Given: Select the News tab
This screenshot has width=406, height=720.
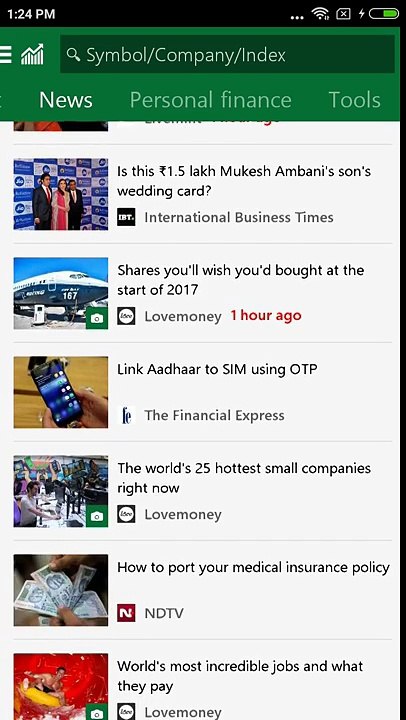Looking at the screenshot, I should [66, 100].
